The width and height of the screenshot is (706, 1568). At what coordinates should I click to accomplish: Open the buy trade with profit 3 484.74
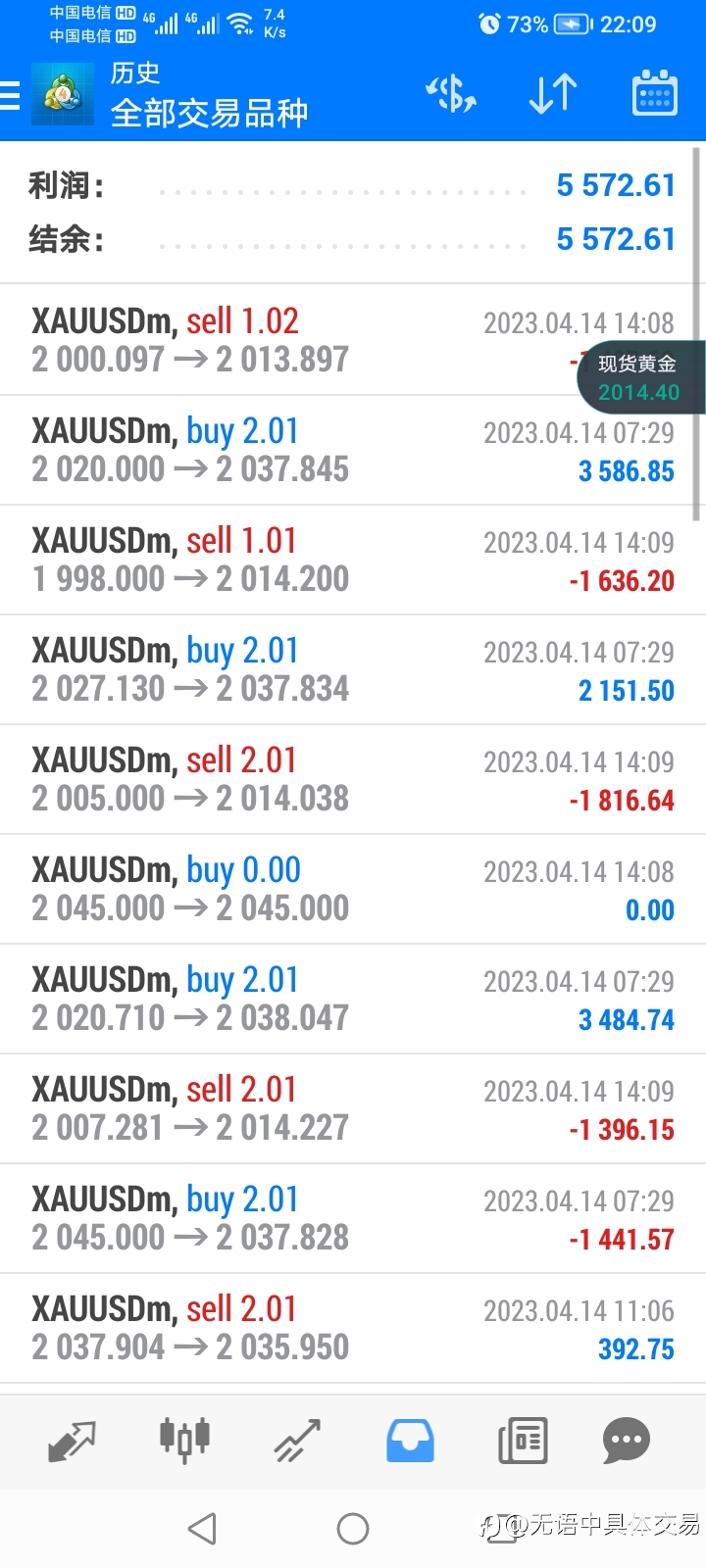tap(353, 999)
